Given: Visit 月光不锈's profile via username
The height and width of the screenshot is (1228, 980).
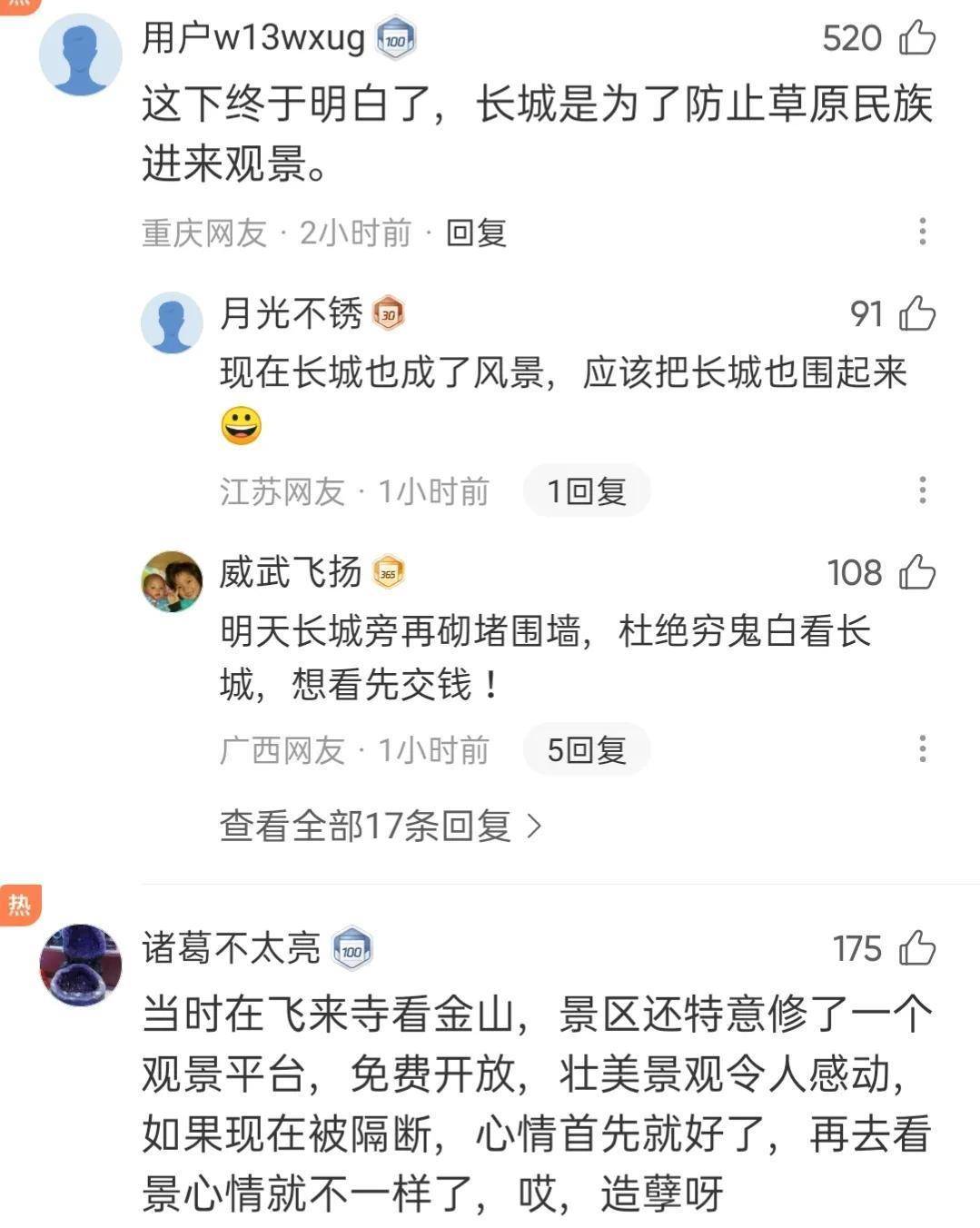Looking at the screenshot, I should point(291,314).
